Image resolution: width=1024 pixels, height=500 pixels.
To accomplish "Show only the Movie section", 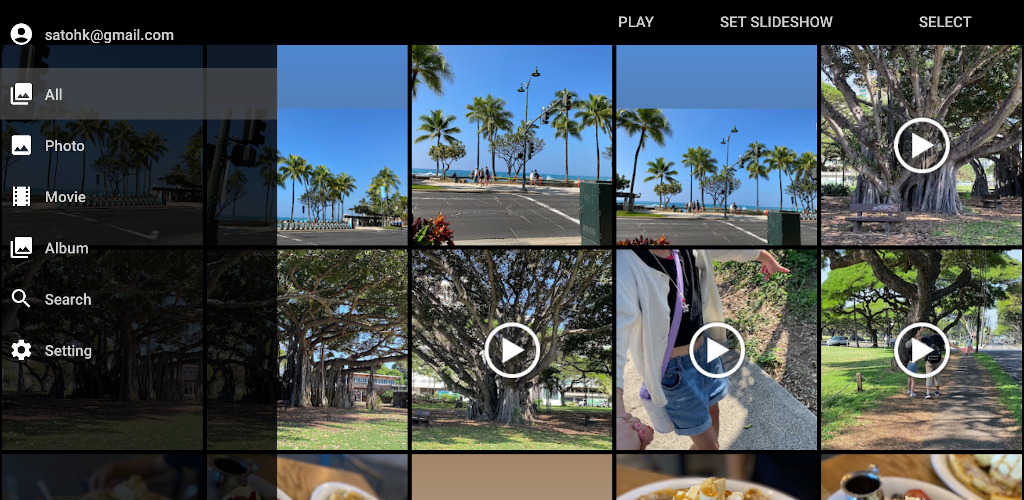I will (65, 197).
